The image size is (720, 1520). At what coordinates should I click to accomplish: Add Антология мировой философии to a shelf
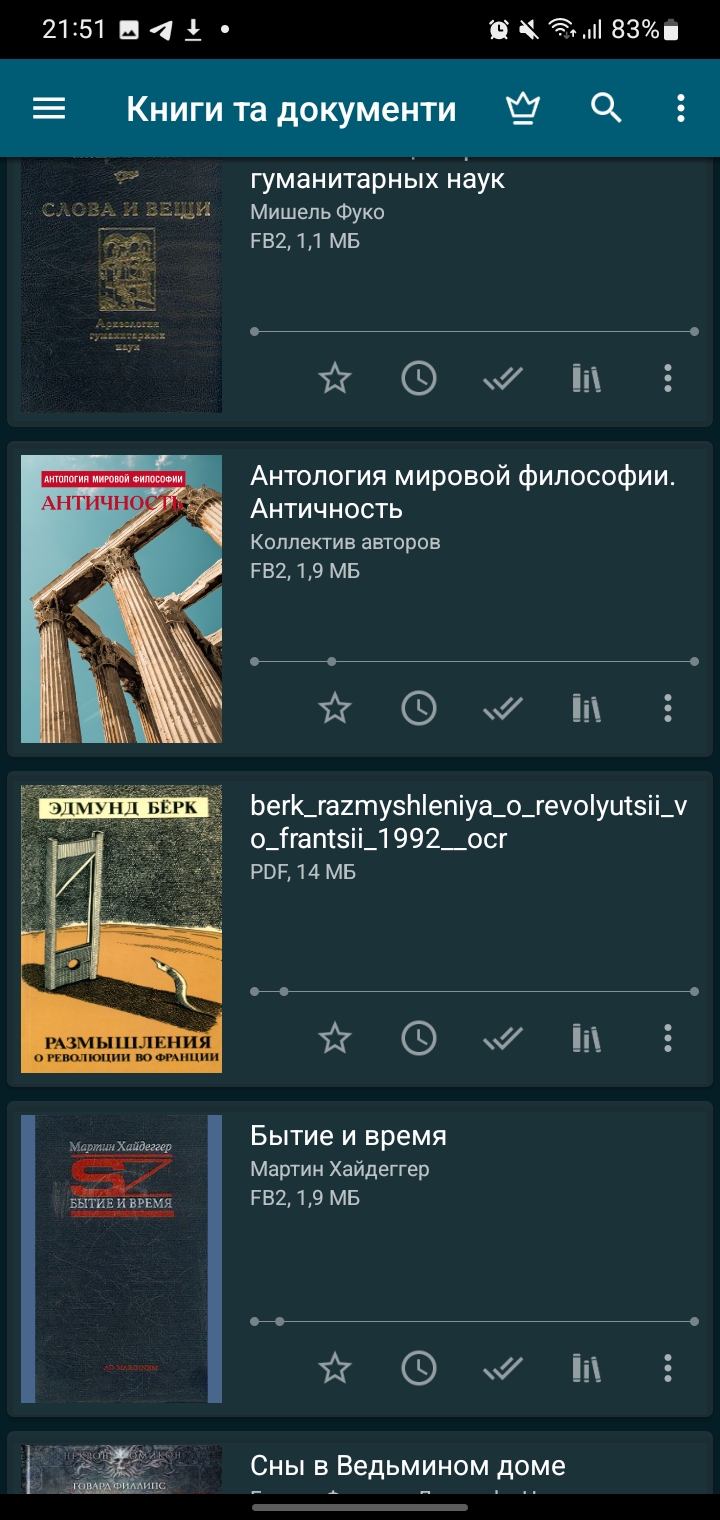click(586, 708)
